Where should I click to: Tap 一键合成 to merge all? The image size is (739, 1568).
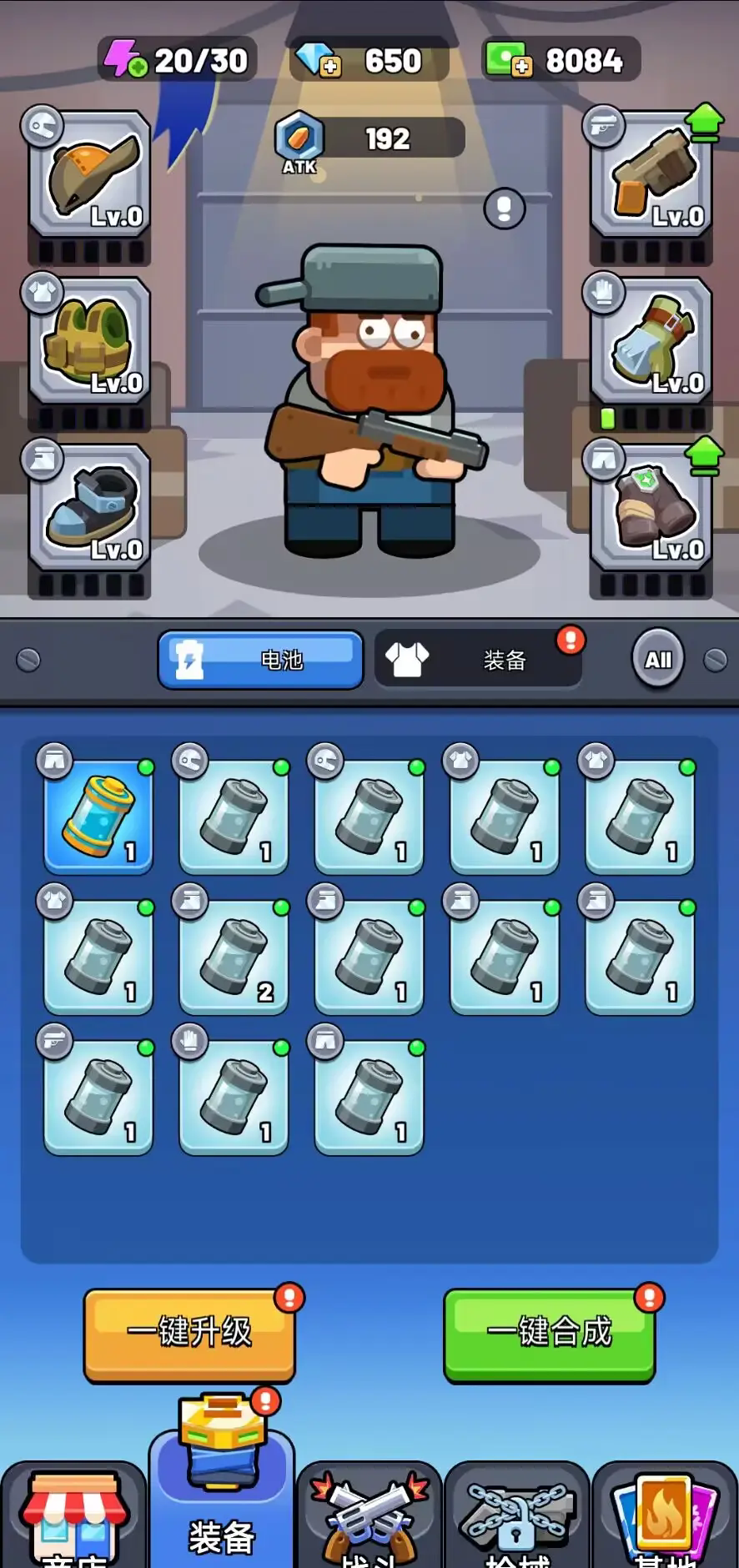point(549,1332)
